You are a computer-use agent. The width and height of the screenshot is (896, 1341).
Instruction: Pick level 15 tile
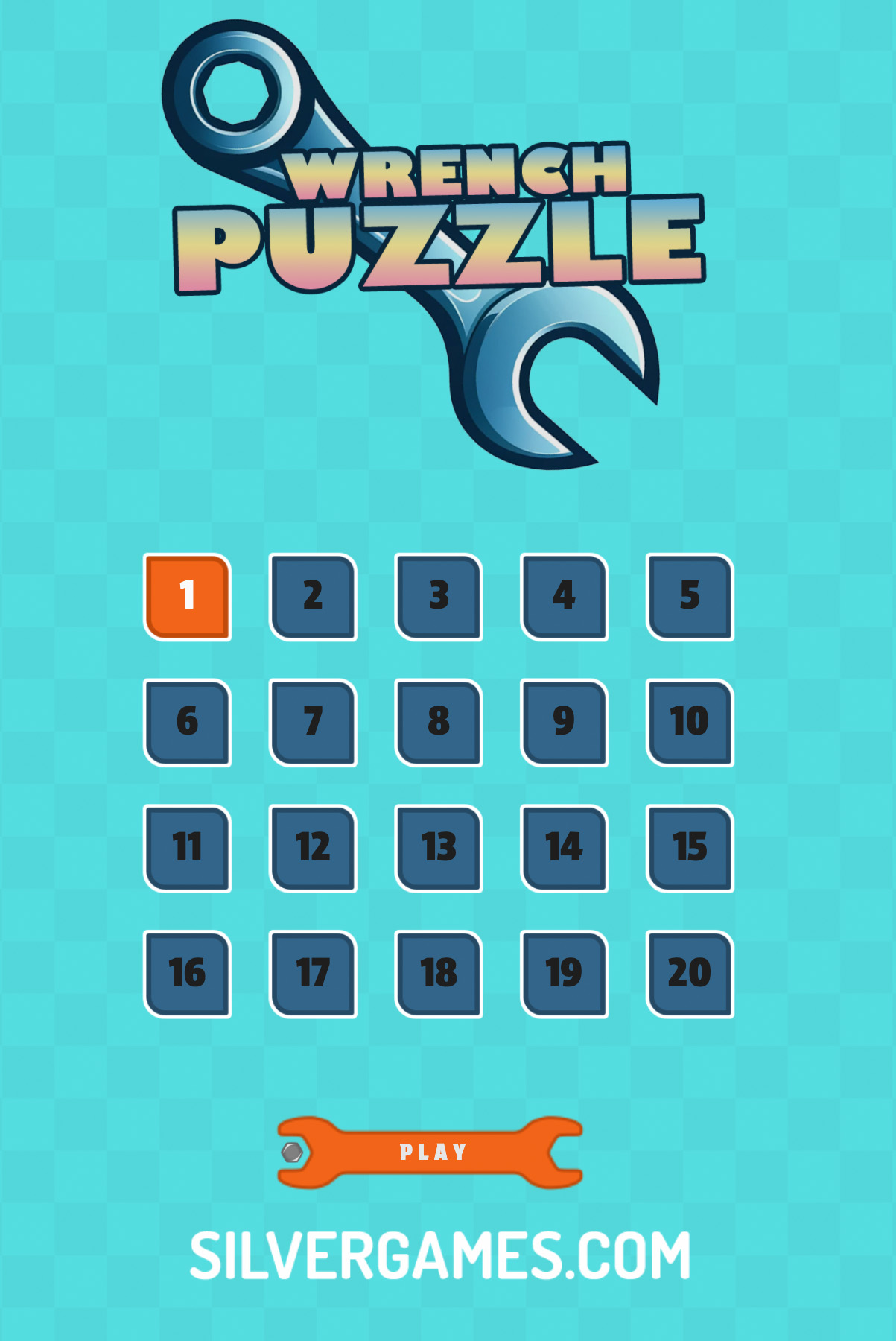pos(690,849)
